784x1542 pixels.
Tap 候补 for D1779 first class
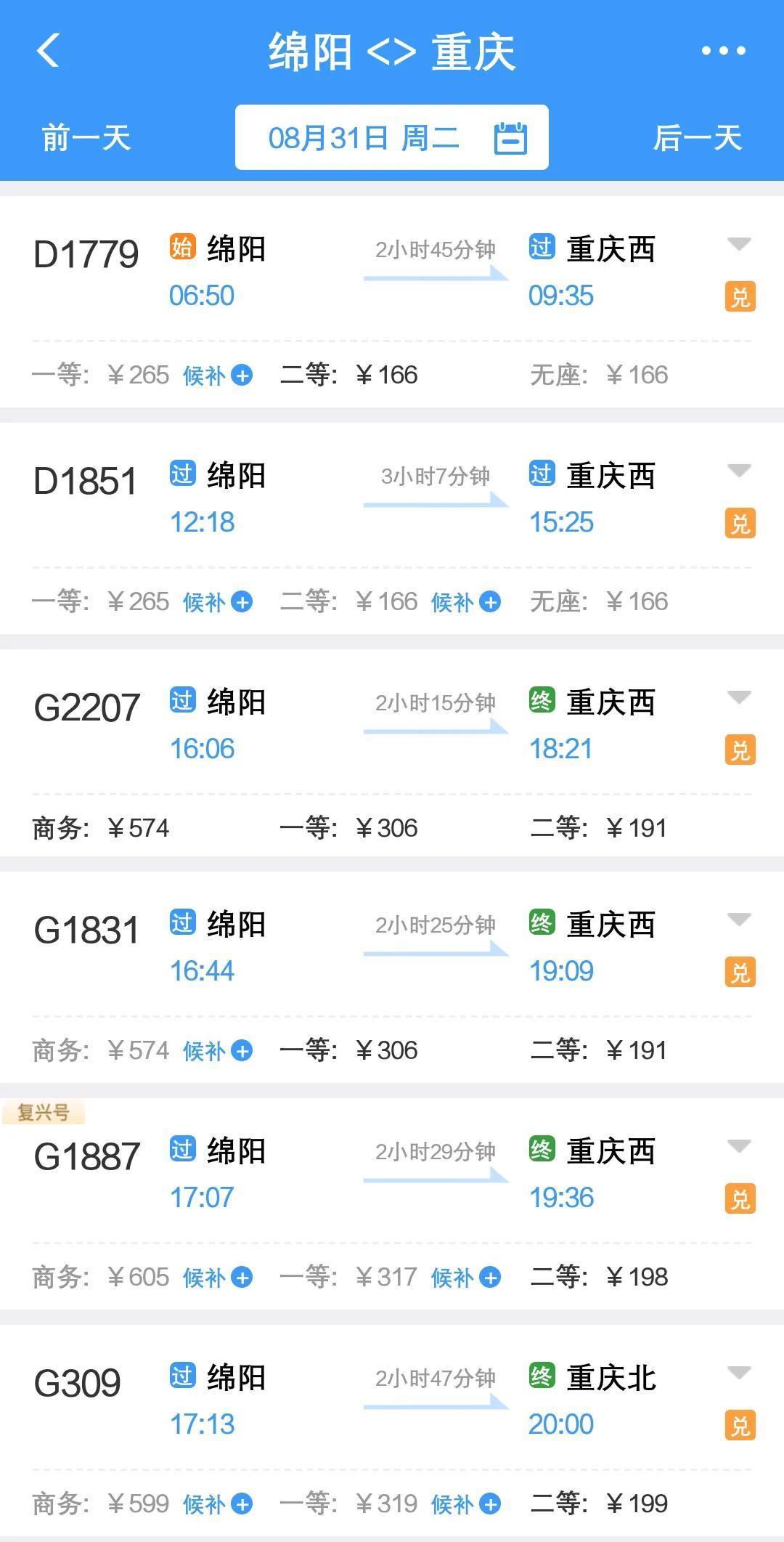[x=218, y=376]
